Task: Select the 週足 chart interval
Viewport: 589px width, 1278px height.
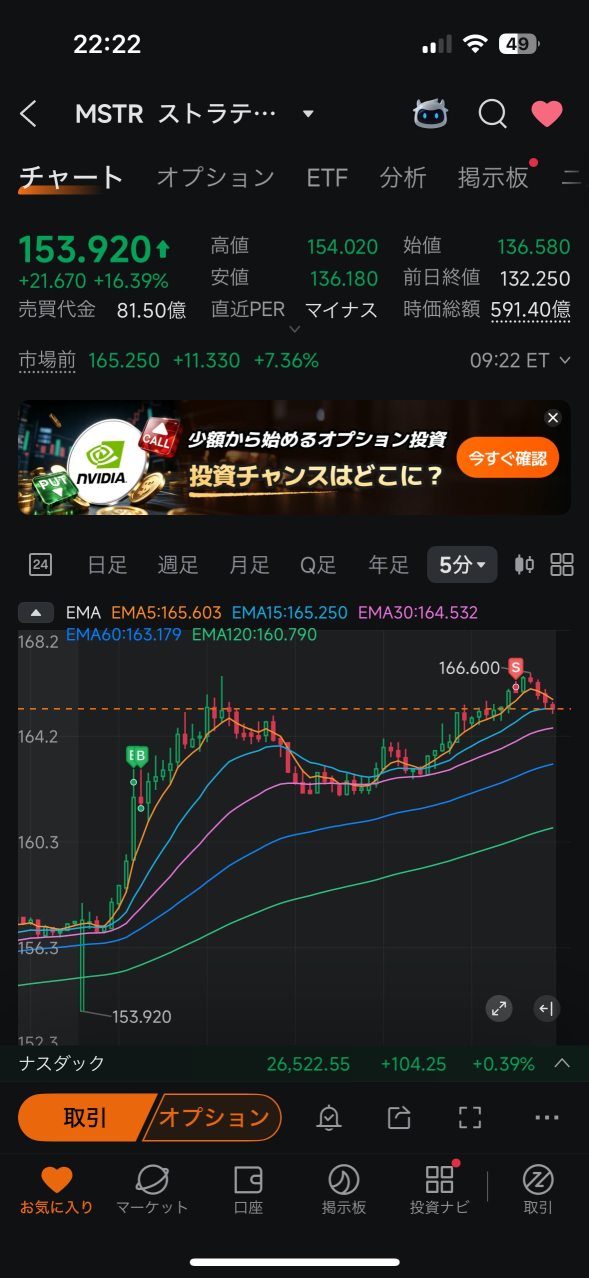Action: click(x=178, y=565)
